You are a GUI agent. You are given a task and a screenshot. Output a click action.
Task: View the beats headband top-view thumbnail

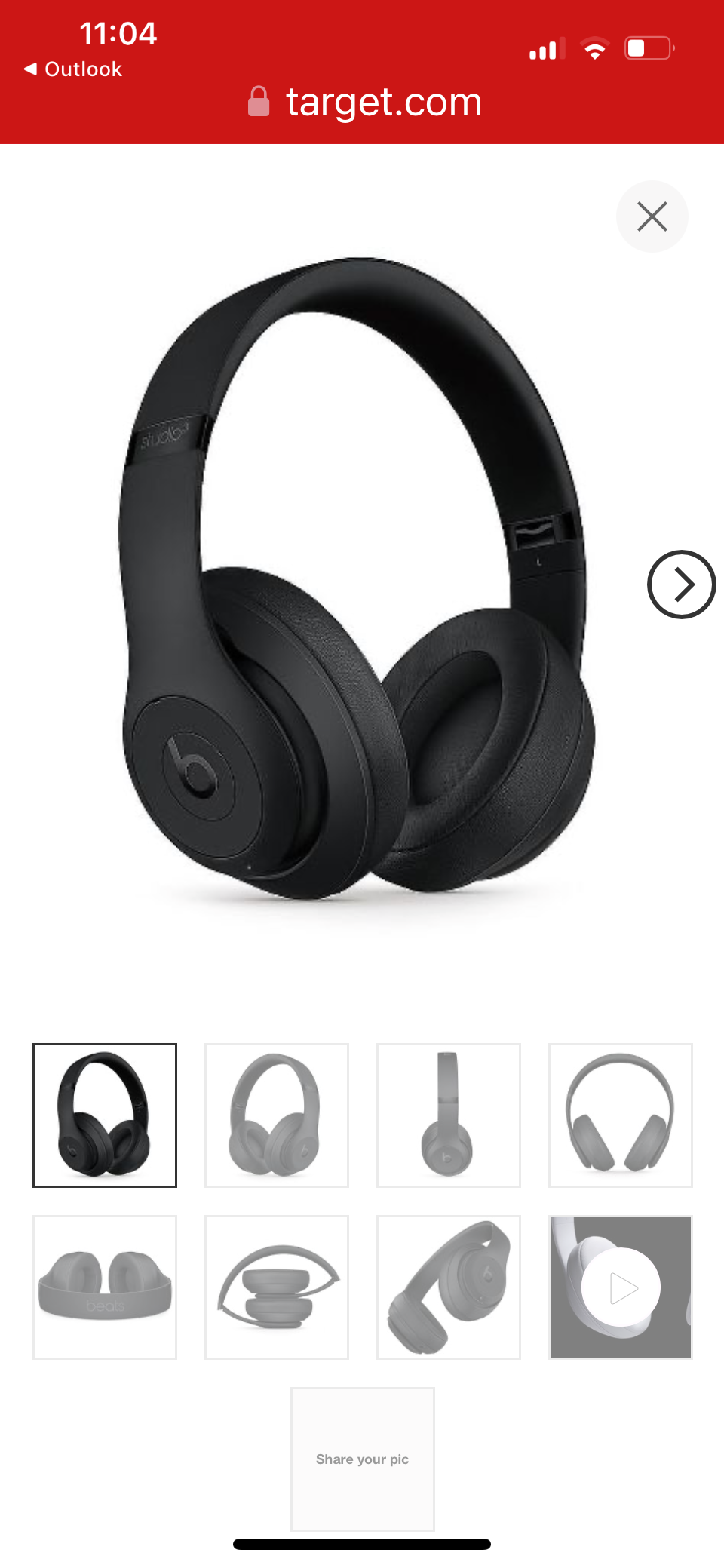[105, 1287]
